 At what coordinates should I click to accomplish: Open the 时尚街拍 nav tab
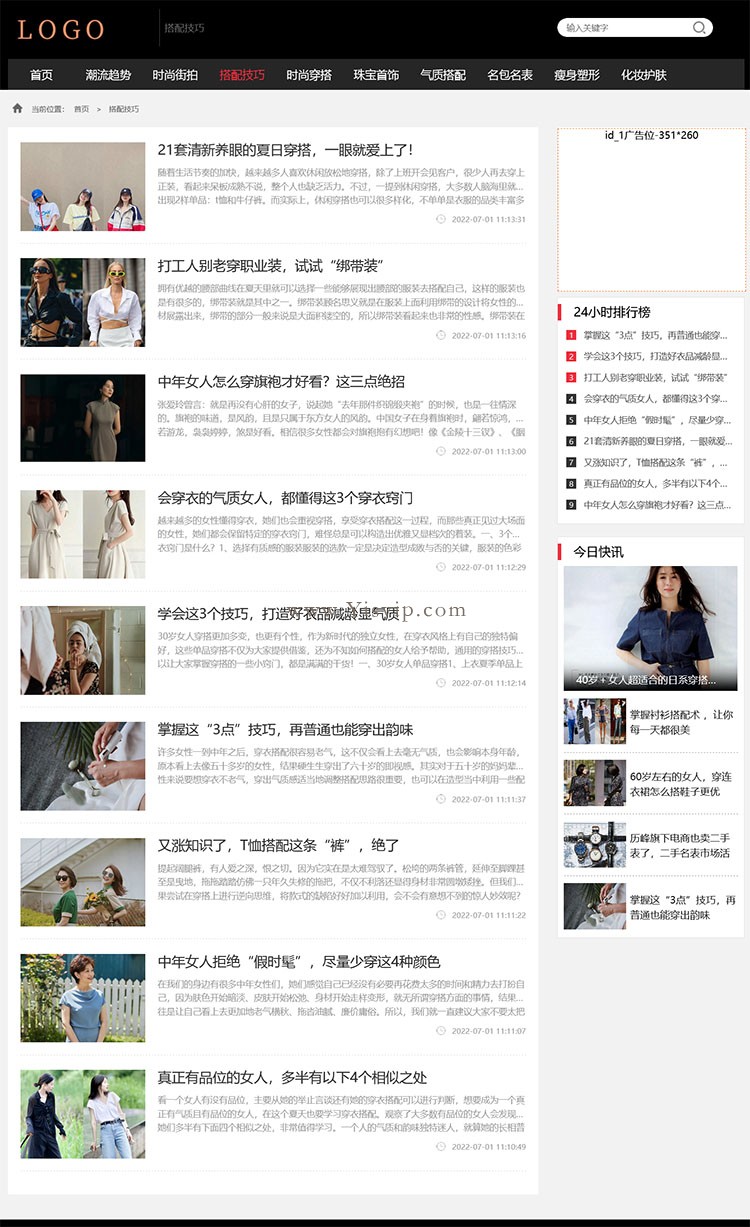175,75
